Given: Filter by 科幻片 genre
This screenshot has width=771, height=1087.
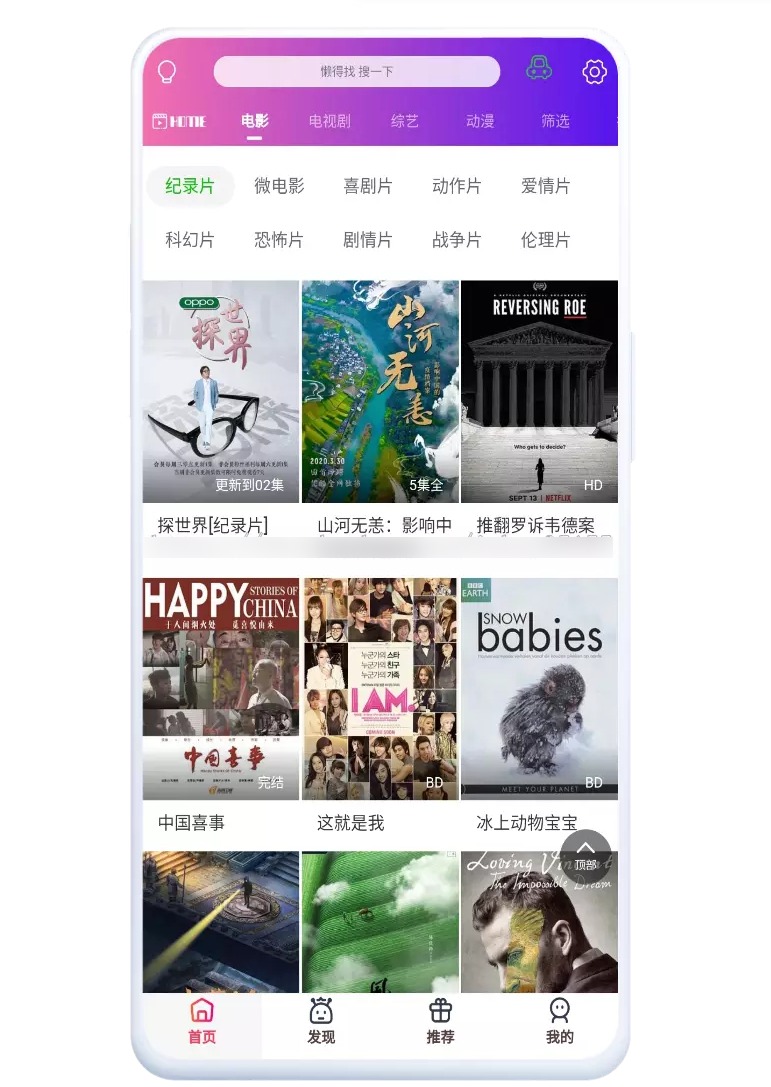Looking at the screenshot, I should [190, 240].
